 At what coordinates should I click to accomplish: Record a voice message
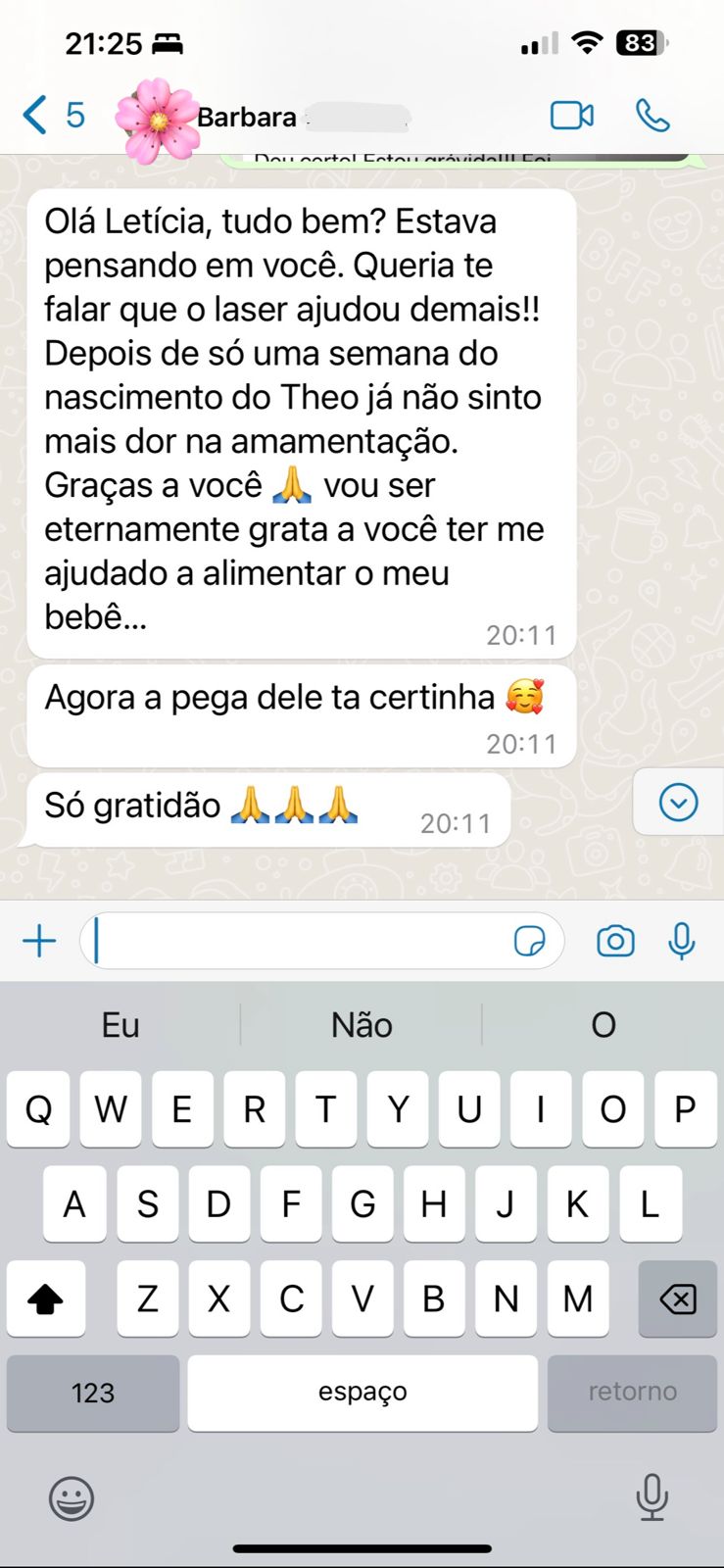click(x=682, y=942)
